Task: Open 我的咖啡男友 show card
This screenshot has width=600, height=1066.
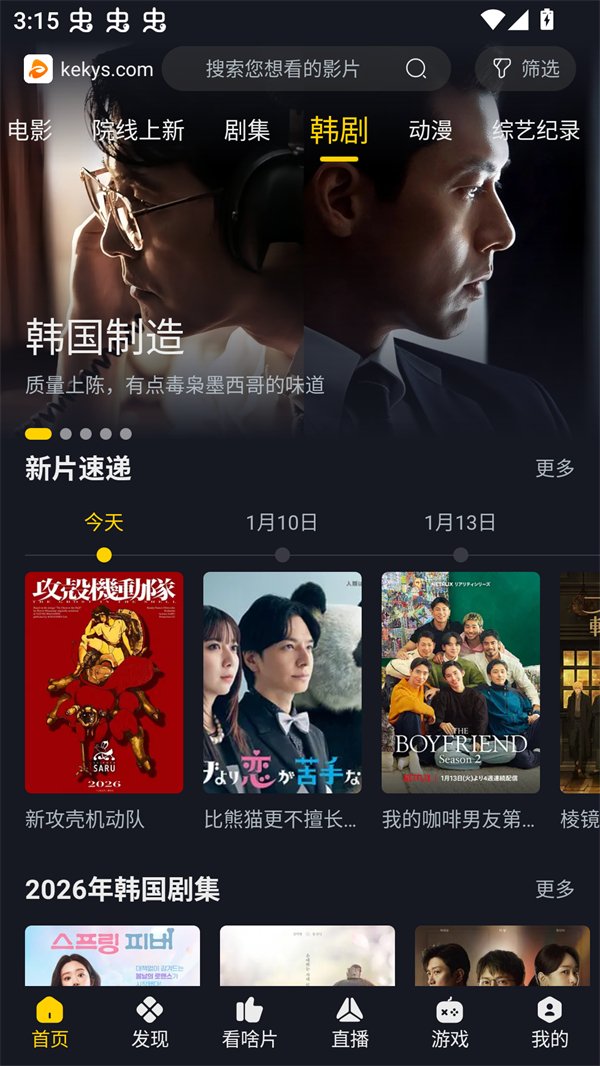Action: [x=460, y=682]
